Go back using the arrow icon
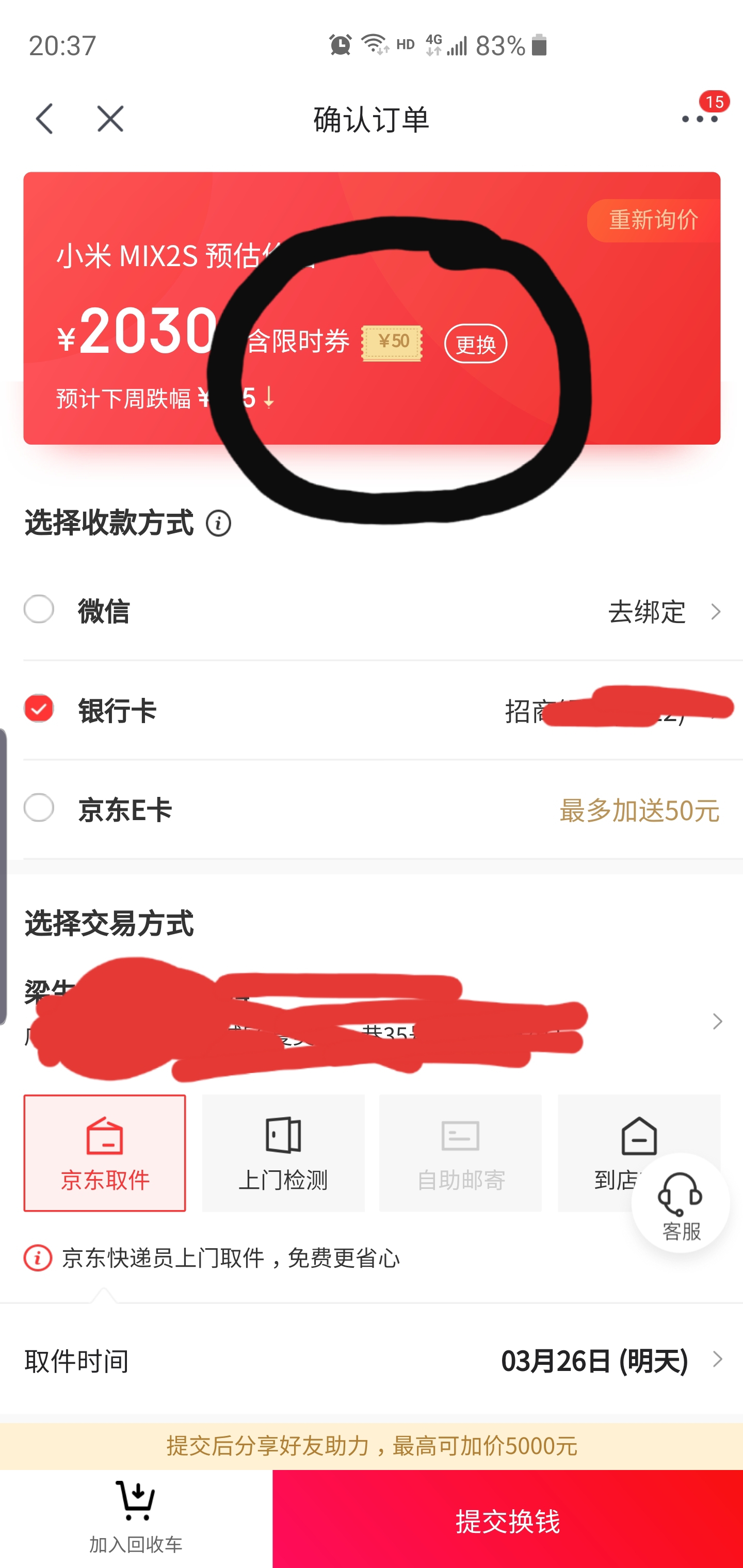The width and height of the screenshot is (743, 1568). pos(44,119)
